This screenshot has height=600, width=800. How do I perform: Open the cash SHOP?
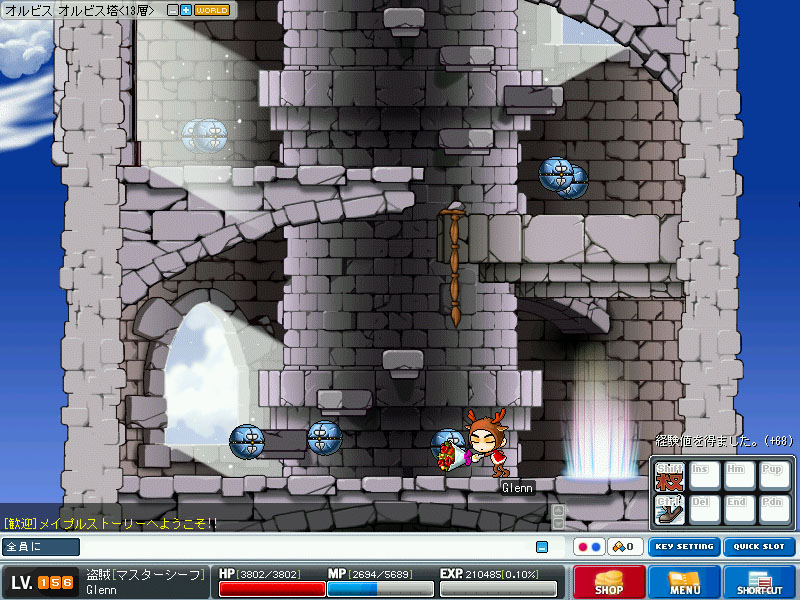pos(609,582)
